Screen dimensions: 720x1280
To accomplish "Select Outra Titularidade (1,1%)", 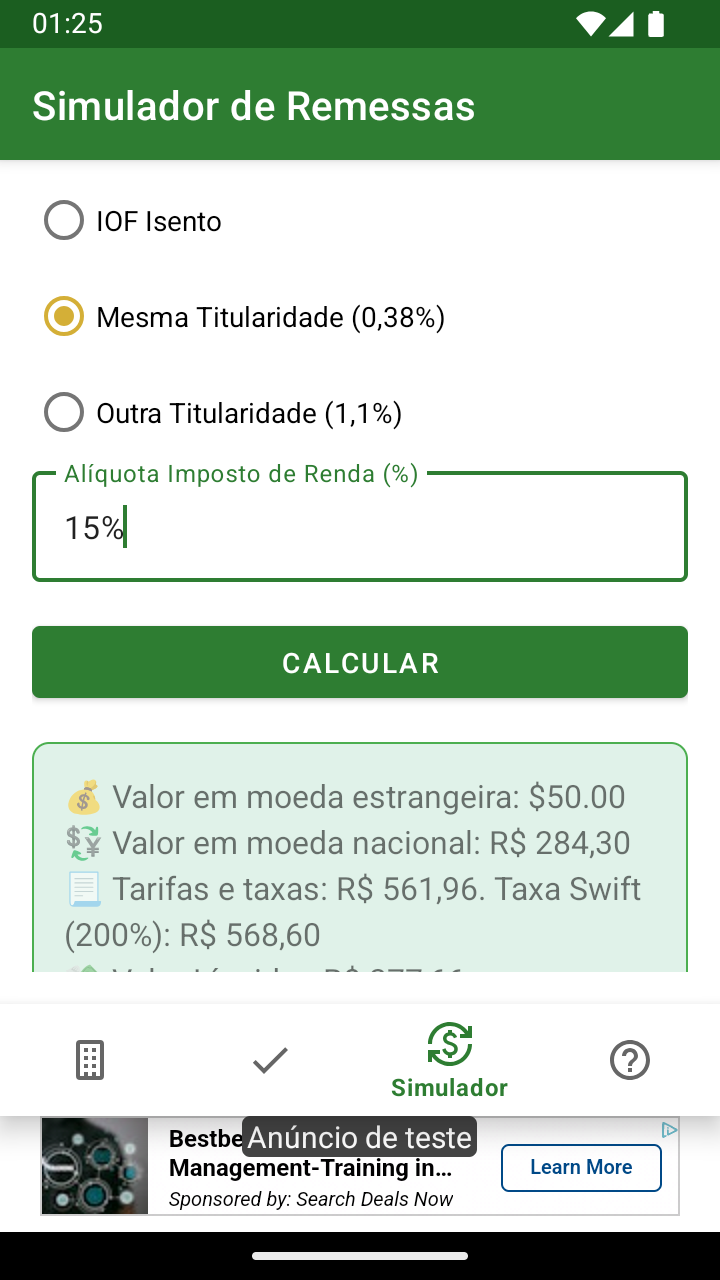I will click(x=223, y=413).
